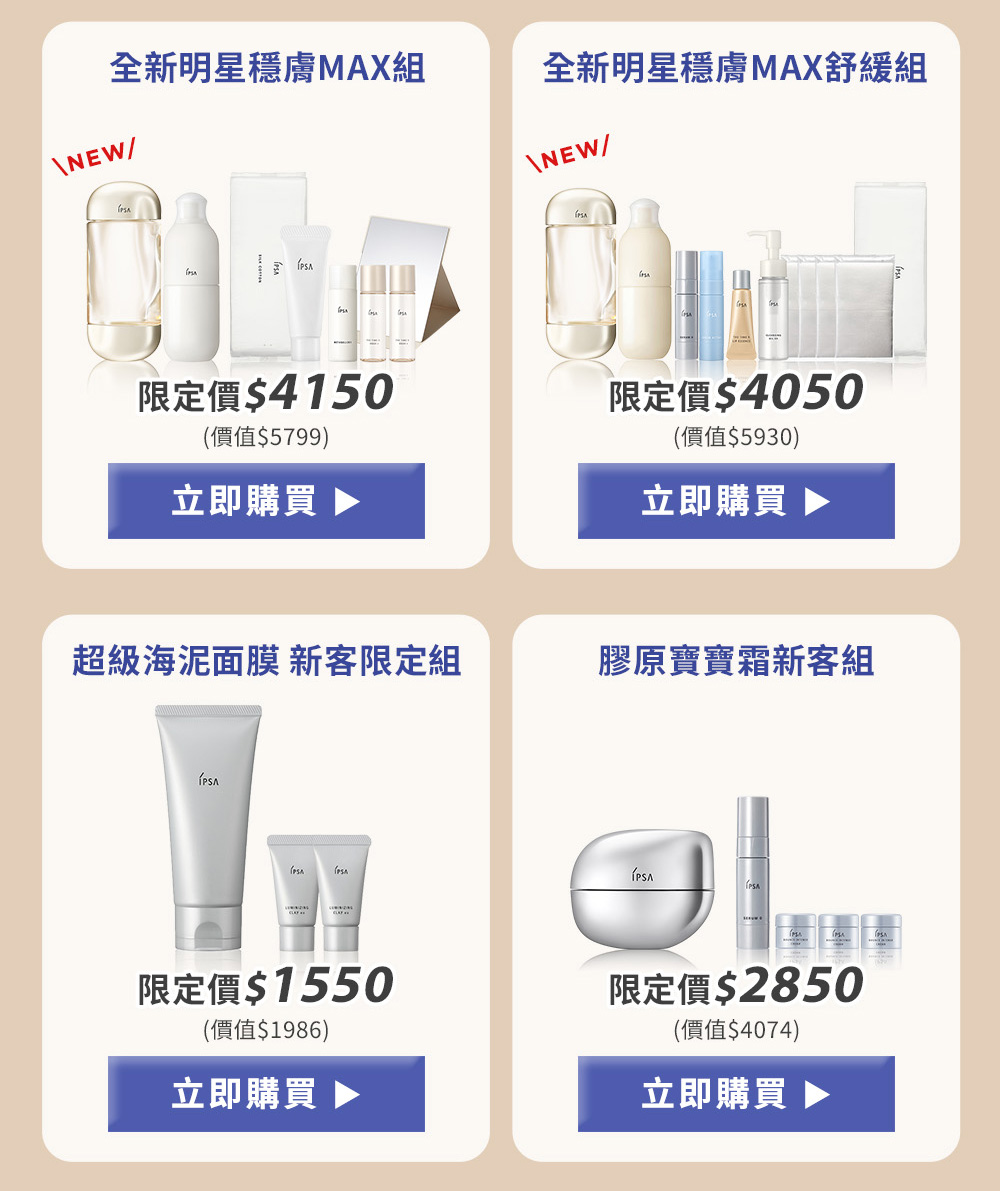Click the NEW badge on 舒緩組 card
Viewport: 1000px width, 1191px height.
(x=568, y=151)
